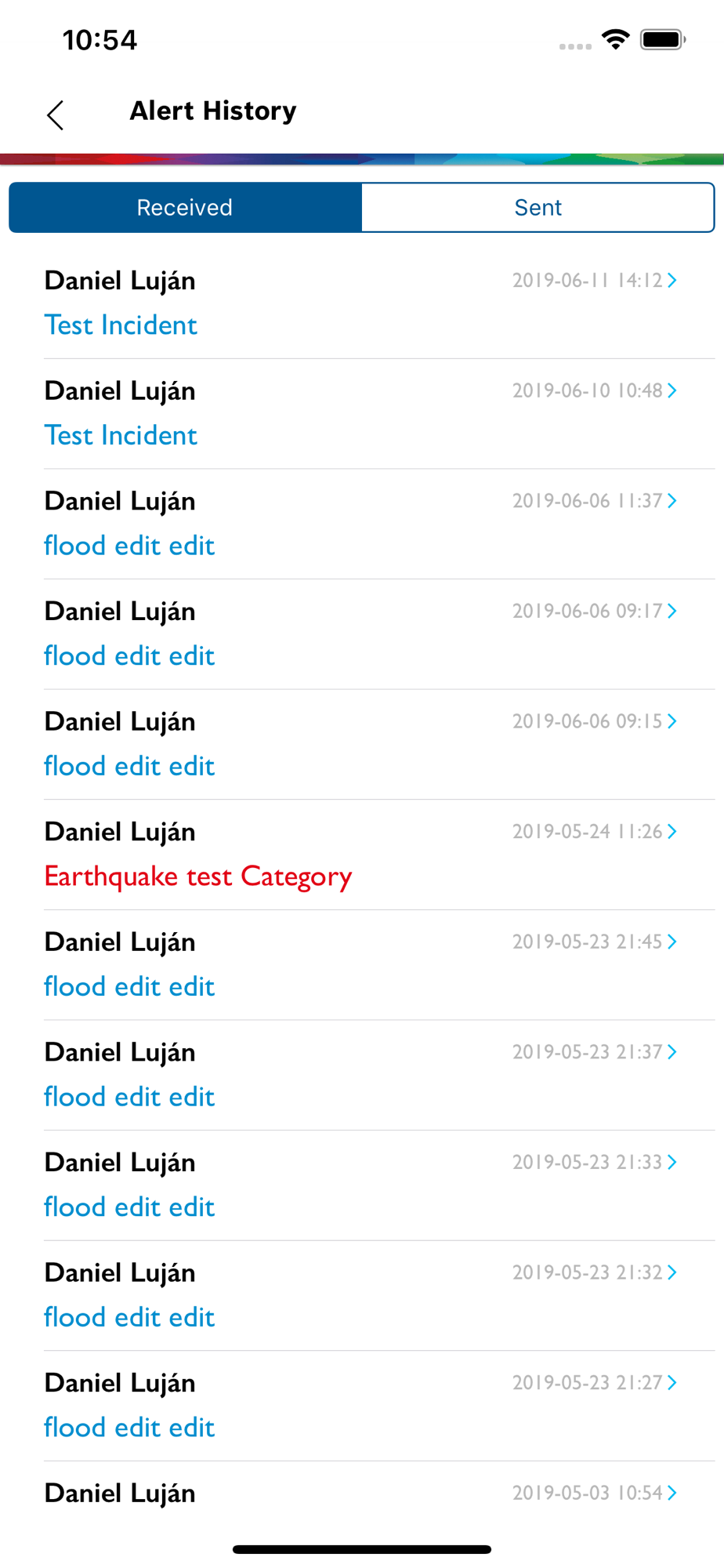724x1568 pixels.
Task: Open Test Incident alert from 2019-06-10 10:48
Action: click(360, 413)
